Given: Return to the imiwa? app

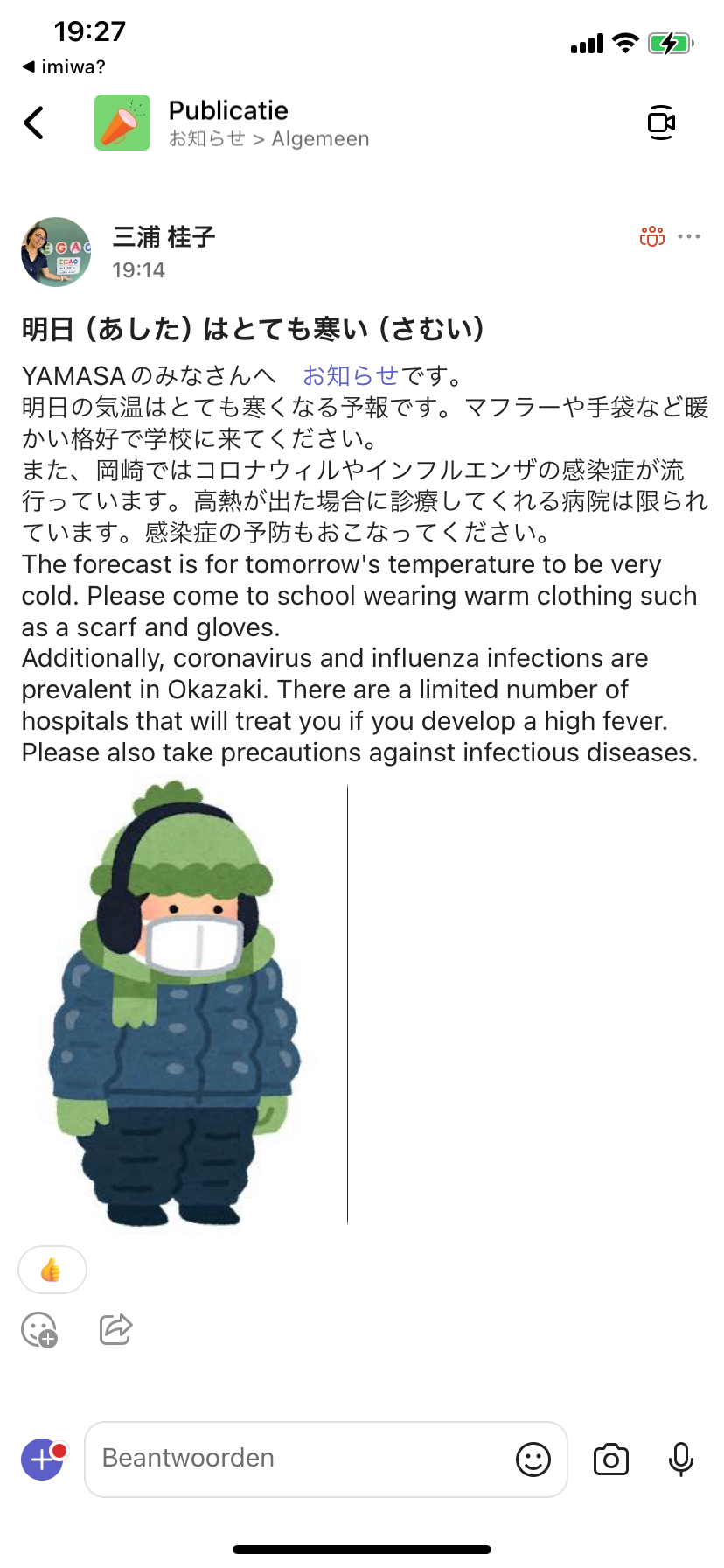Looking at the screenshot, I should click(63, 67).
